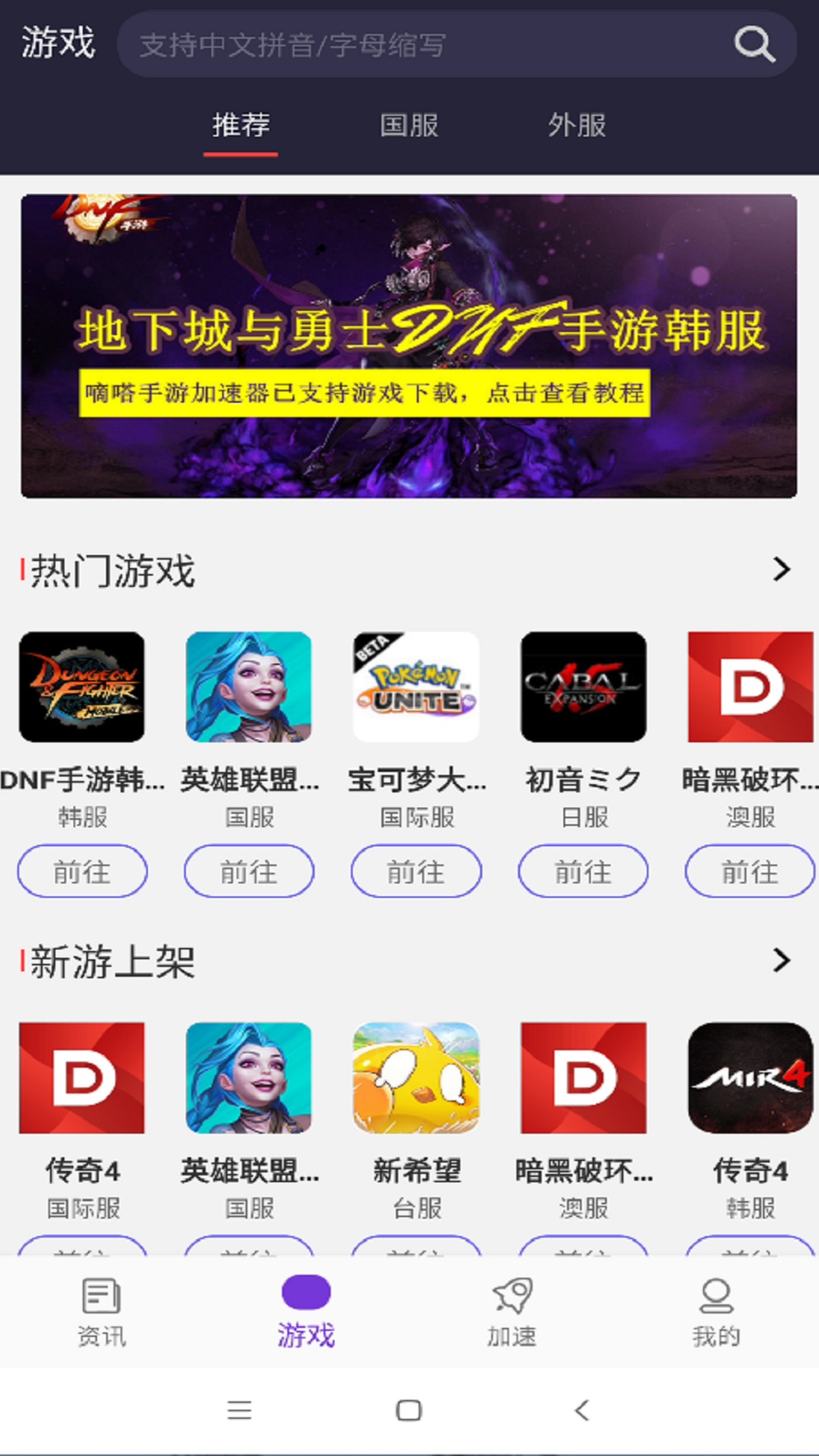Tap the MIR4 传奇4 韩服 game icon
819x1456 pixels.
748,1077
